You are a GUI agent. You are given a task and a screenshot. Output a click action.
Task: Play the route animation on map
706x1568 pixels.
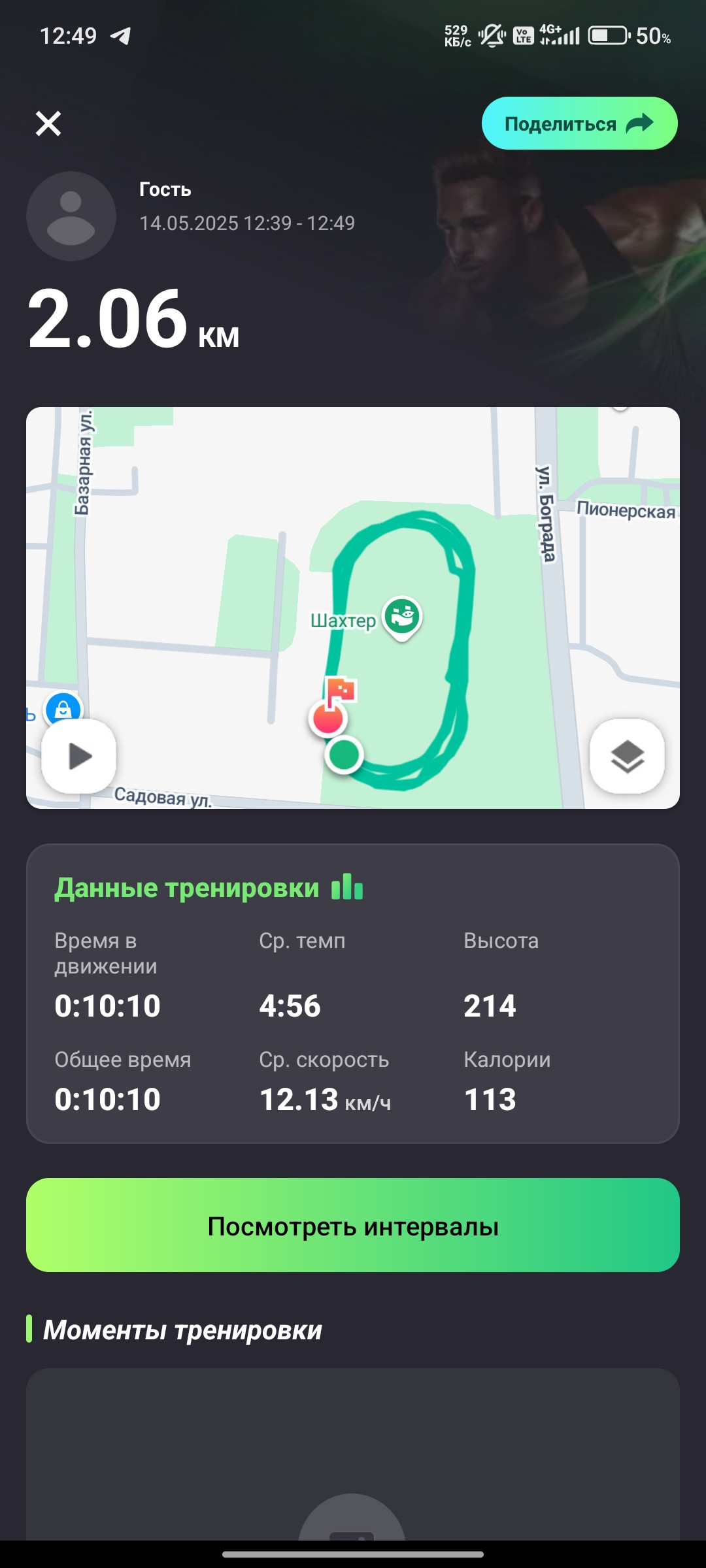point(79,757)
